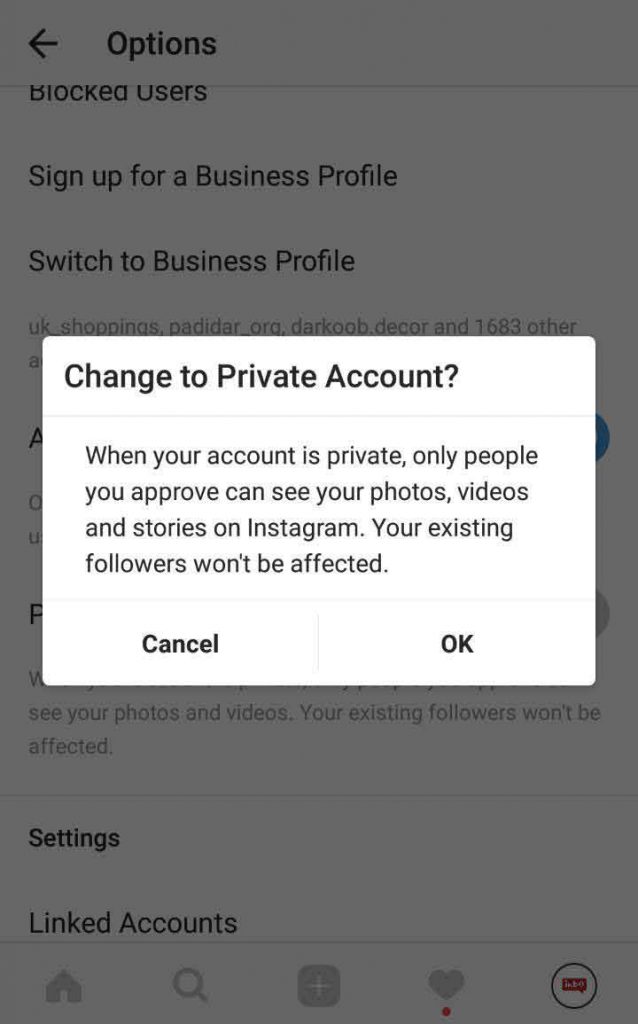Viewport: 638px width, 1024px height.
Task: Go back from the Options screen
Action: pyautogui.click(x=44, y=44)
